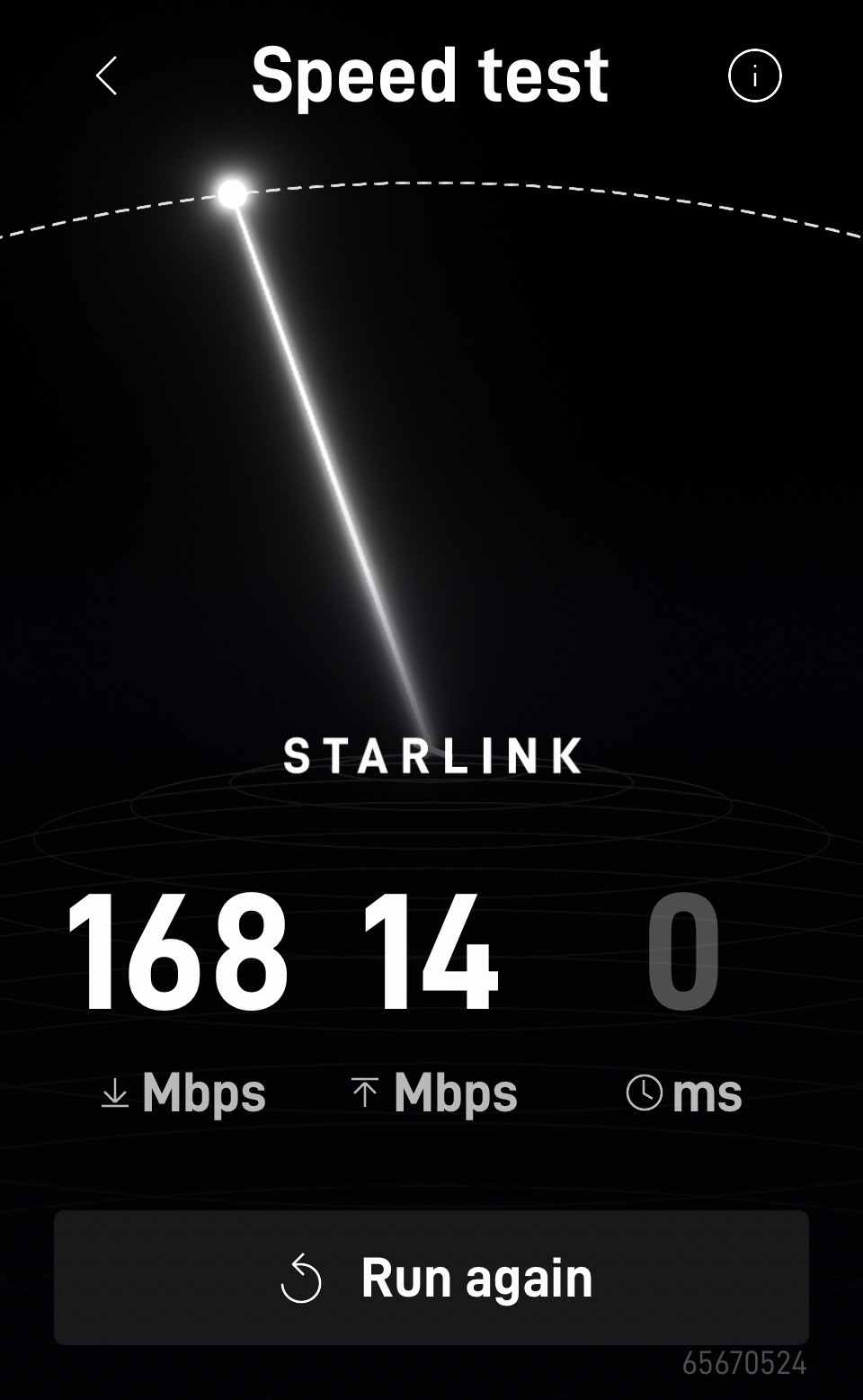Tap the Speed test title
This screenshot has height=1400, width=863.
coord(431,76)
